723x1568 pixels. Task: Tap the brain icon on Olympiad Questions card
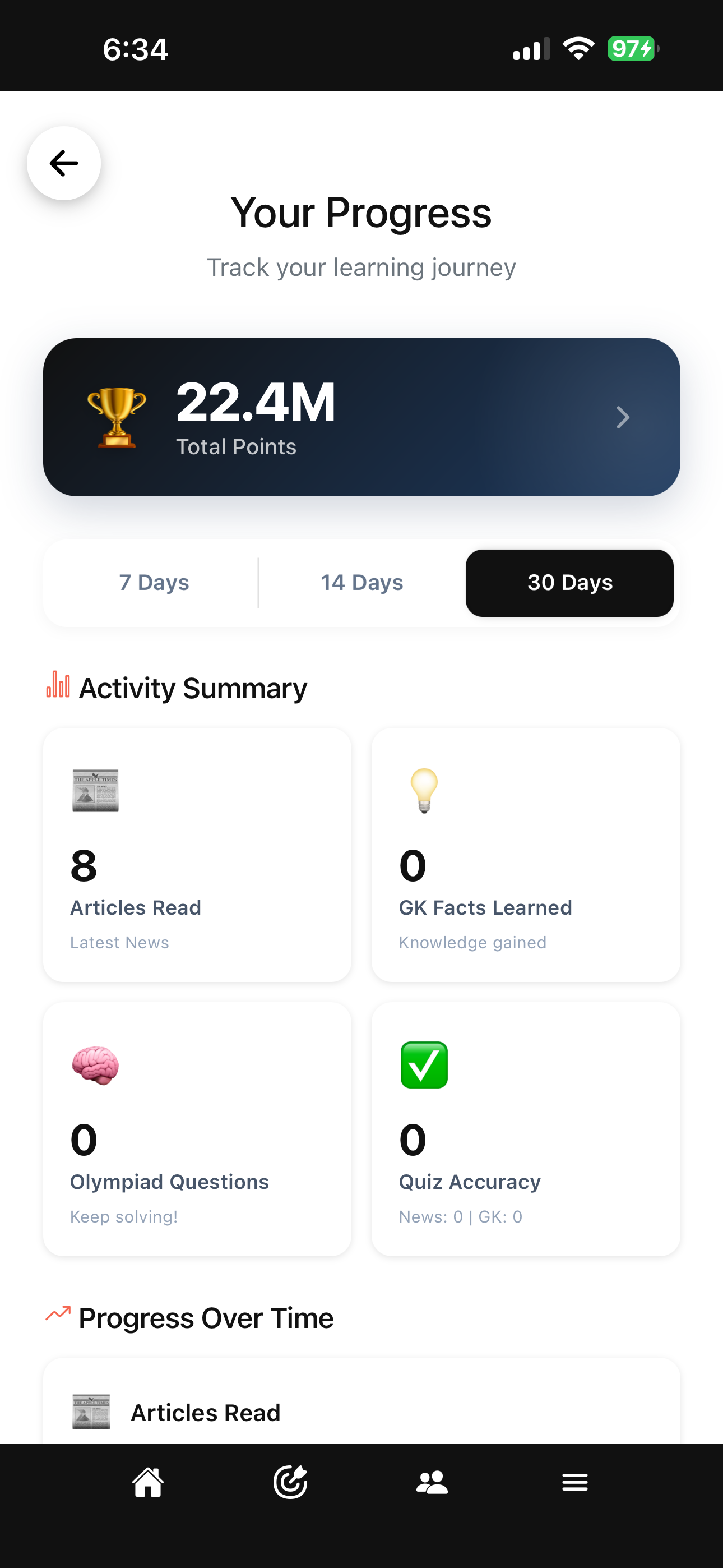(x=95, y=1064)
